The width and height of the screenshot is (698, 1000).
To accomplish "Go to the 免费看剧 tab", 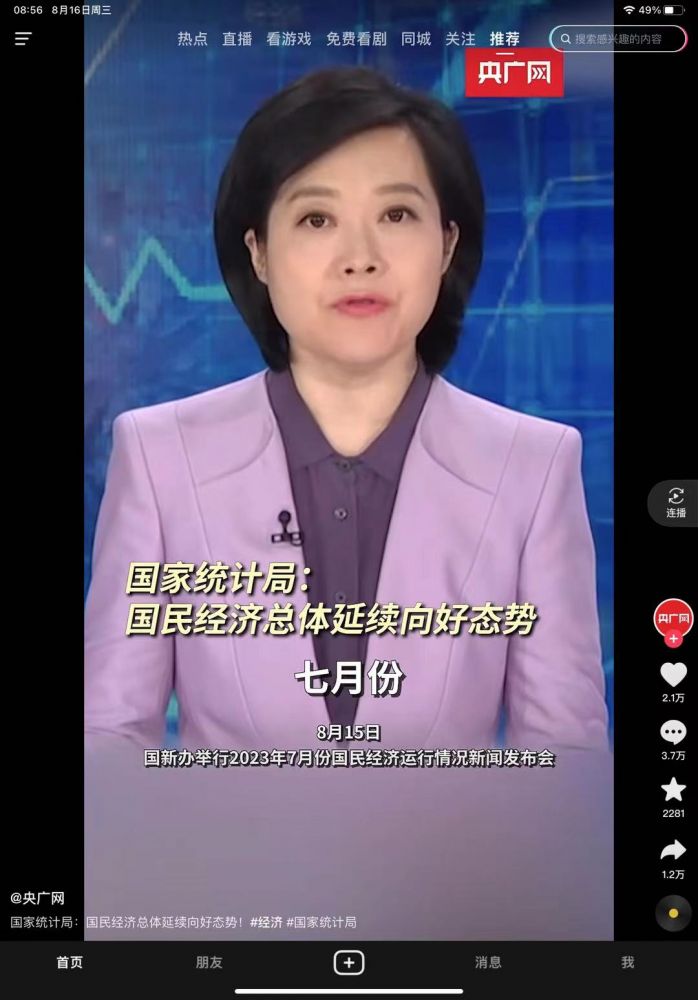I will point(356,39).
